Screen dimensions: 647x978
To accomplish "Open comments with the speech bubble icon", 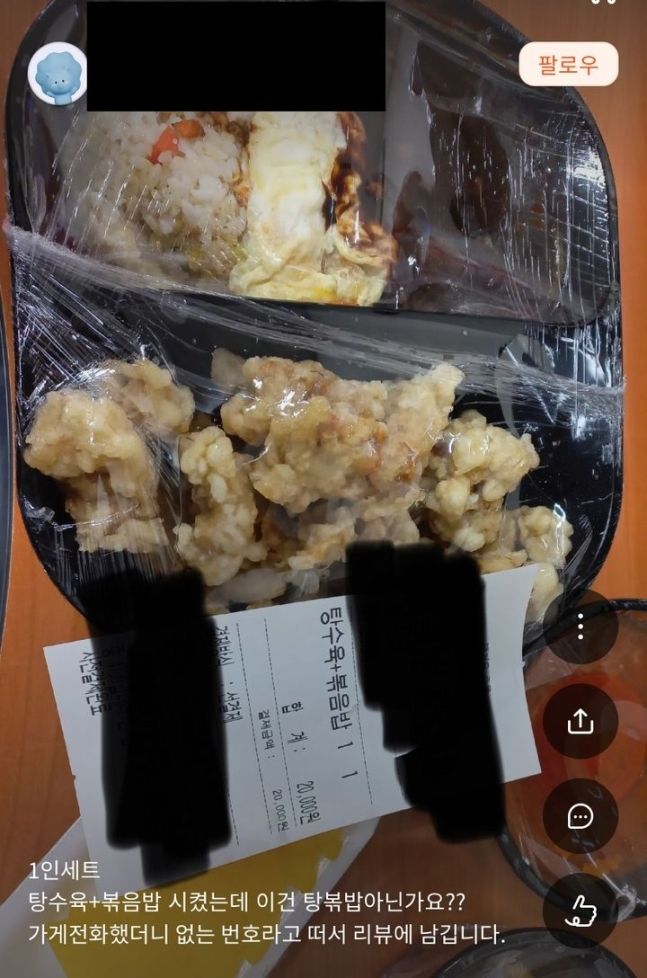I will point(580,816).
